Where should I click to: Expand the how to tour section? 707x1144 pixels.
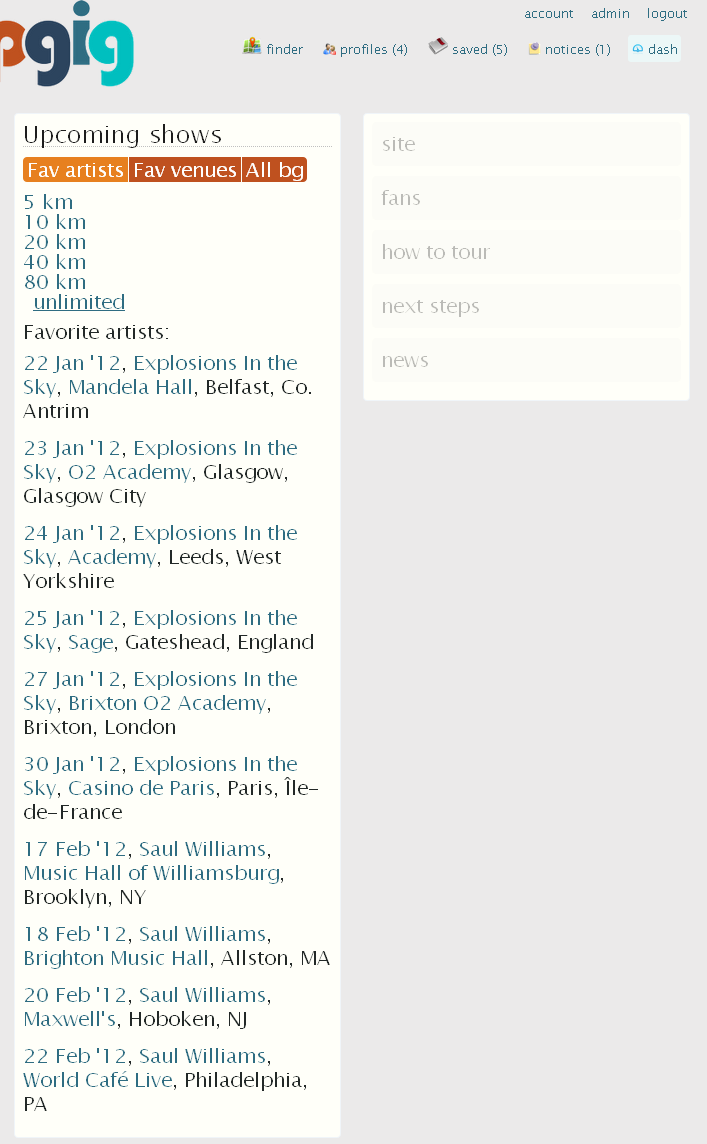click(526, 252)
